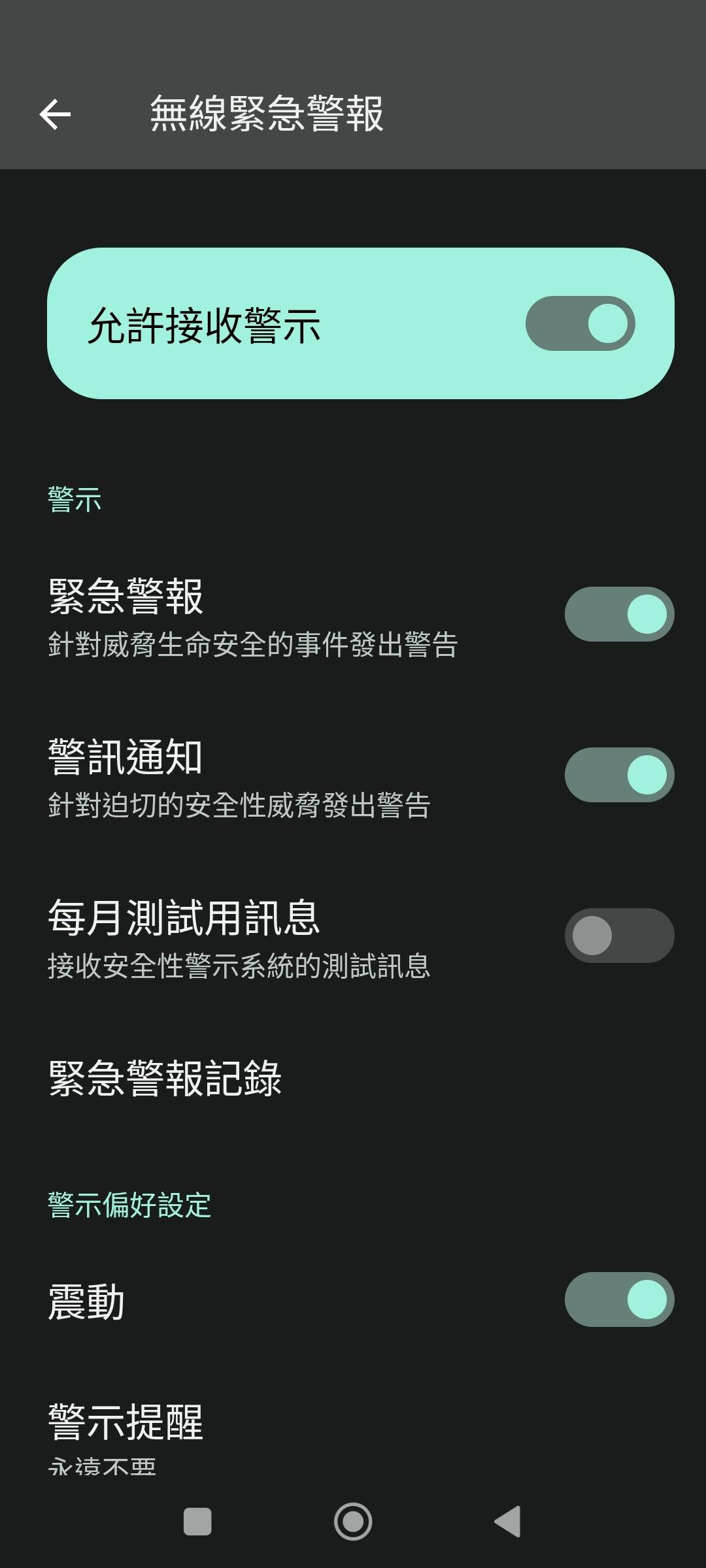Go back using the top-left arrow

click(55, 114)
